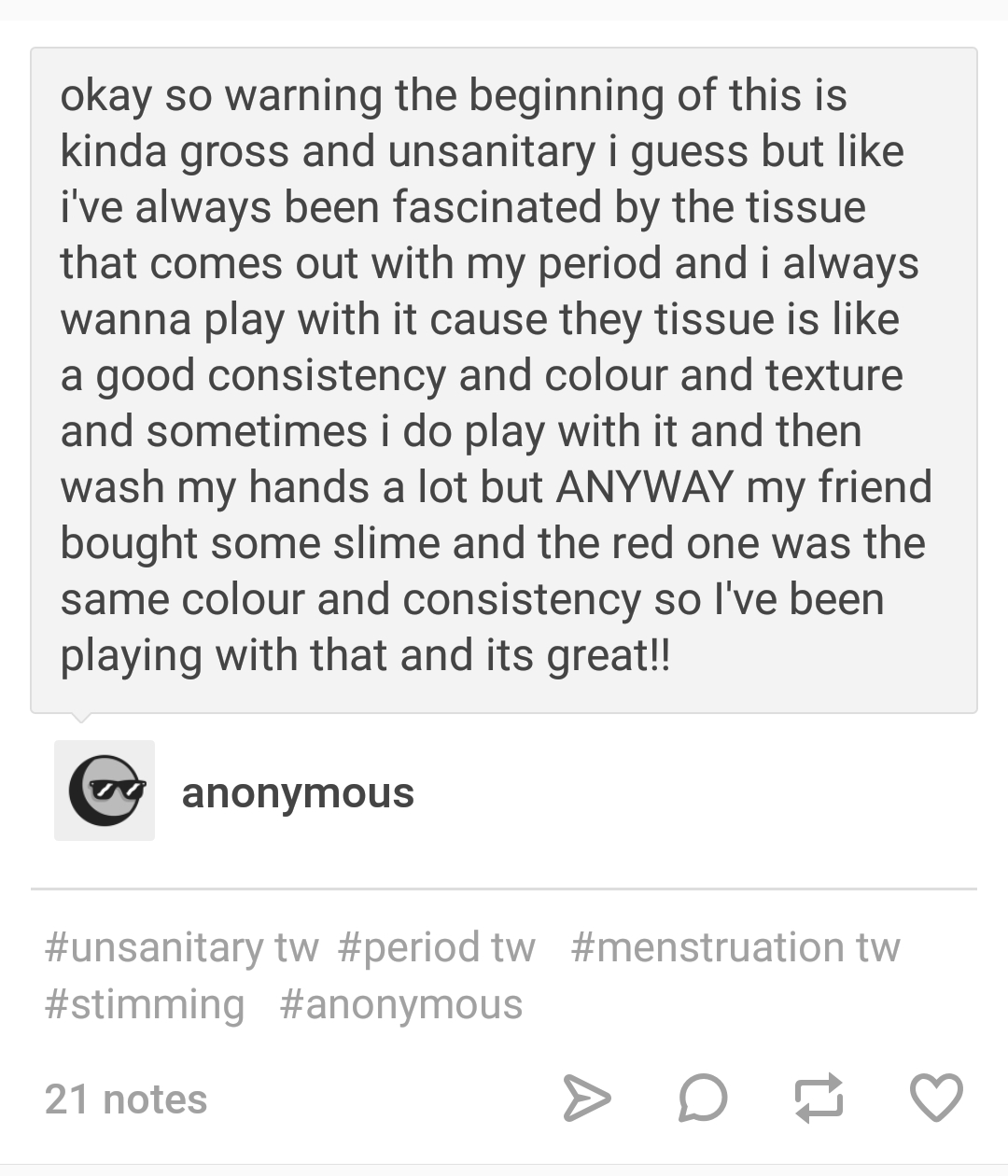Open the #menstruation tw tag
Image resolution: width=1008 pixels, height=1176 pixels.
point(735,947)
